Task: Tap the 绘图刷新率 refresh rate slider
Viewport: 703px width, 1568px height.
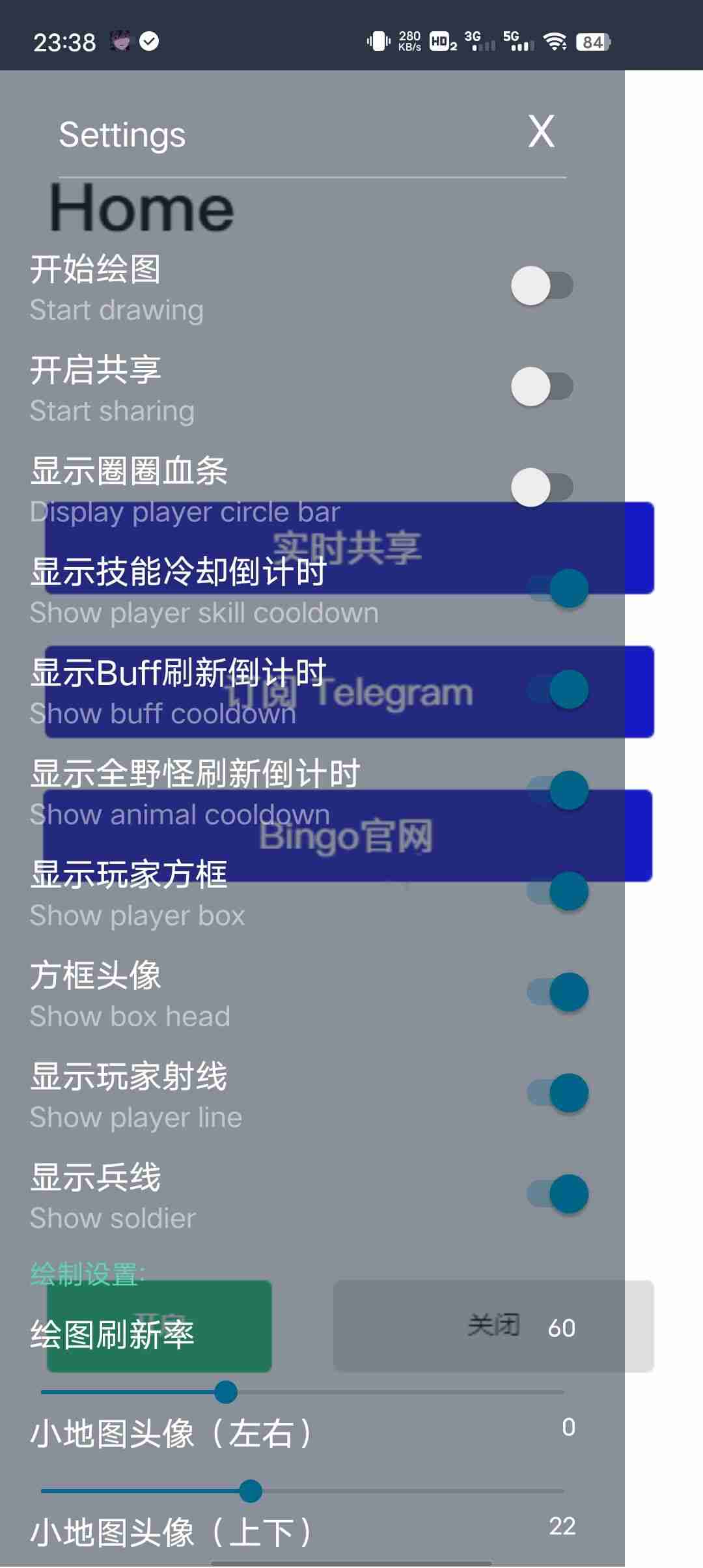Action: tap(303, 1392)
